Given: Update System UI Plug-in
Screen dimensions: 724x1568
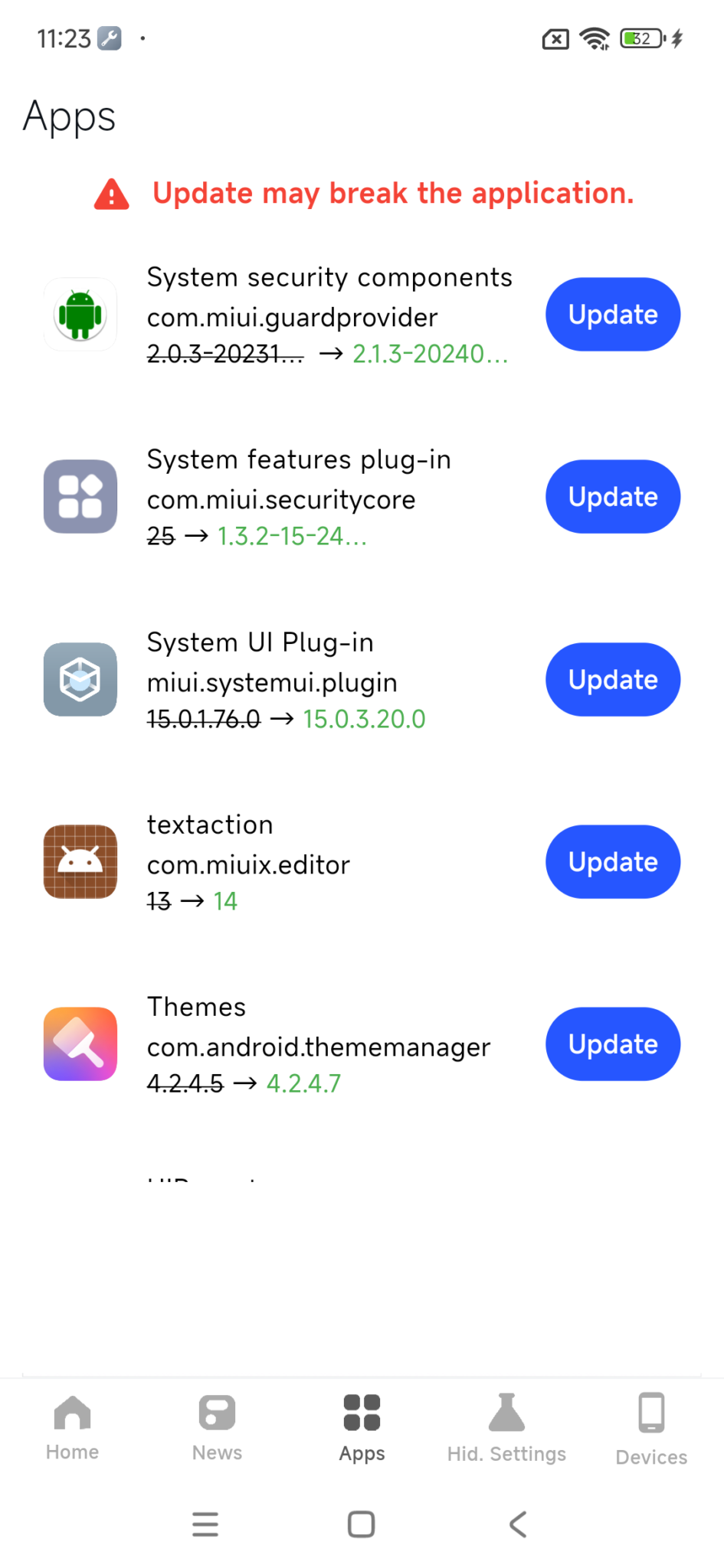Looking at the screenshot, I should [x=612, y=679].
